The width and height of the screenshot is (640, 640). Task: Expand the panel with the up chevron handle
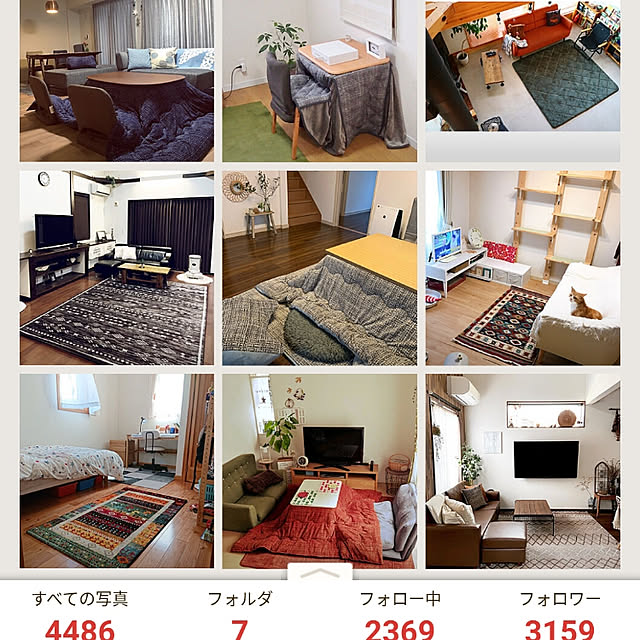tap(320, 575)
